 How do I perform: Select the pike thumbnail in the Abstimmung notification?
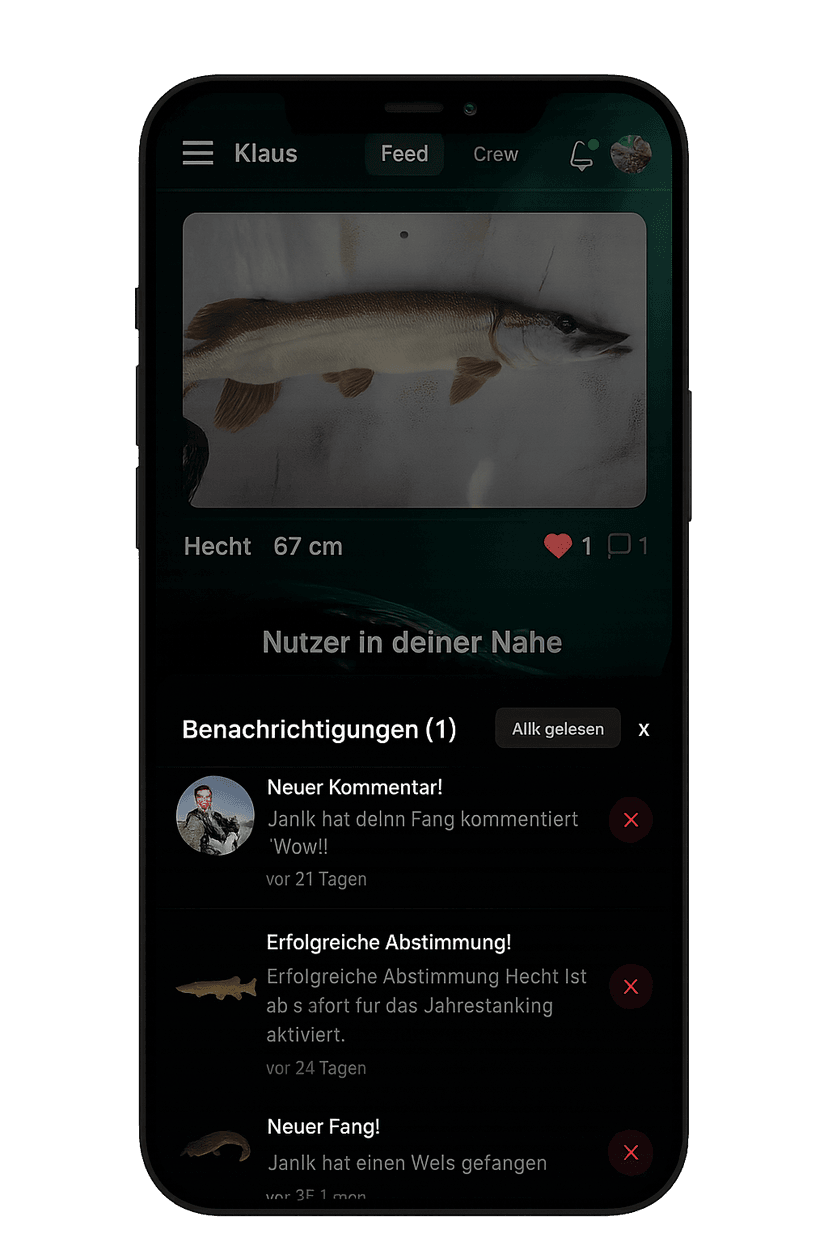[215, 987]
